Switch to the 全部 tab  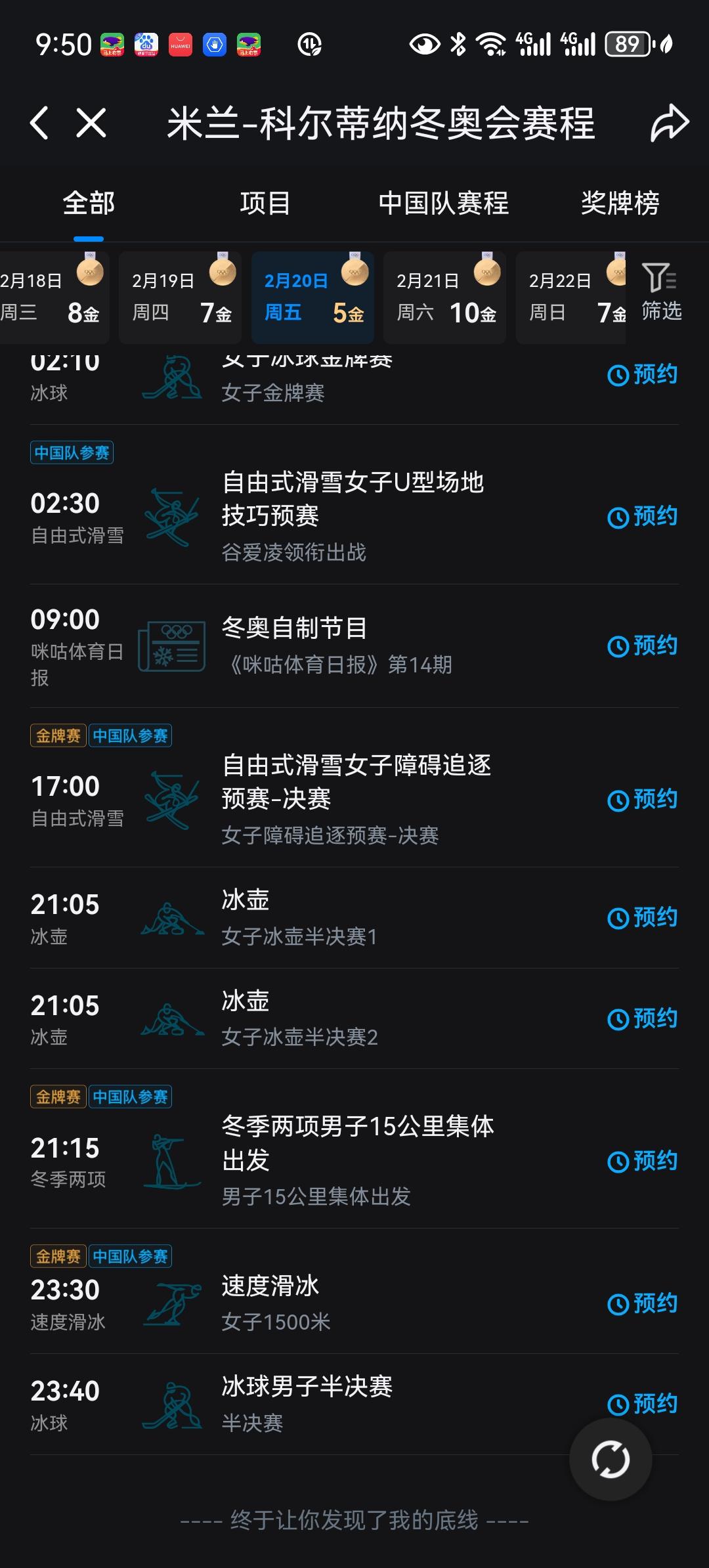pyautogui.click(x=89, y=203)
